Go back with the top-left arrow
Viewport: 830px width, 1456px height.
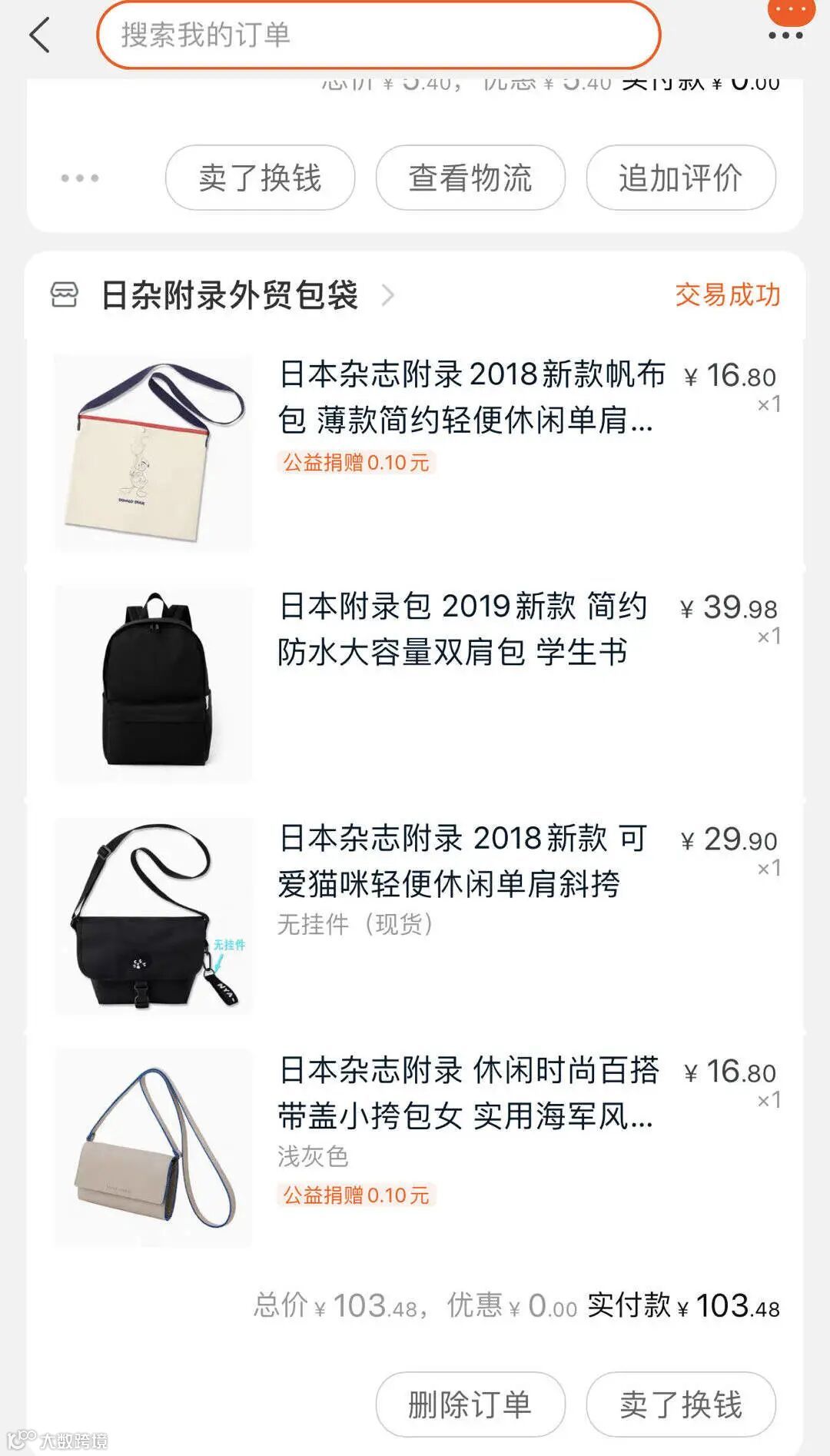point(40,35)
